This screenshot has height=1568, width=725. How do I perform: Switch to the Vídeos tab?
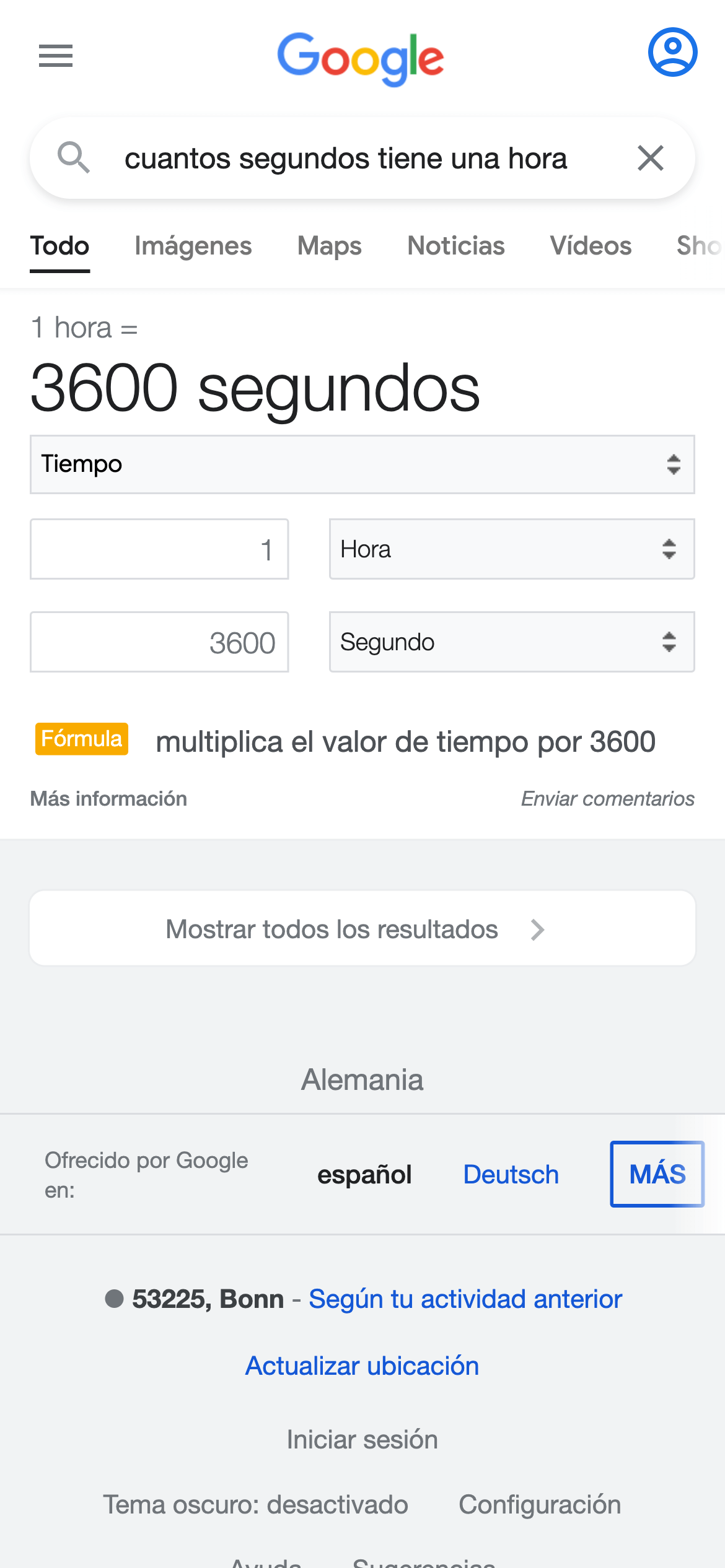[x=591, y=246]
